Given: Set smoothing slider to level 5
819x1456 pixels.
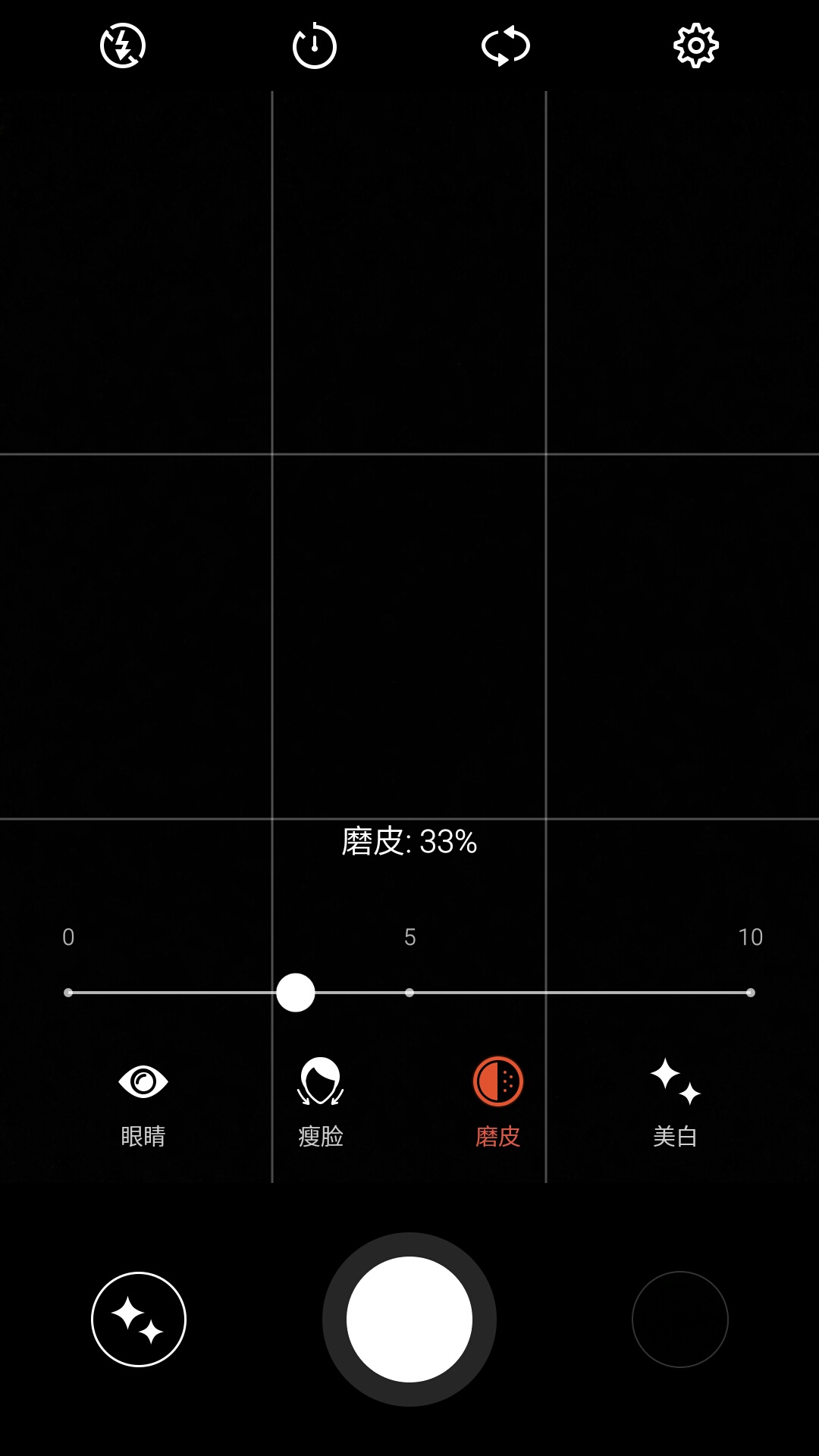Looking at the screenshot, I should (x=409, y=991).
